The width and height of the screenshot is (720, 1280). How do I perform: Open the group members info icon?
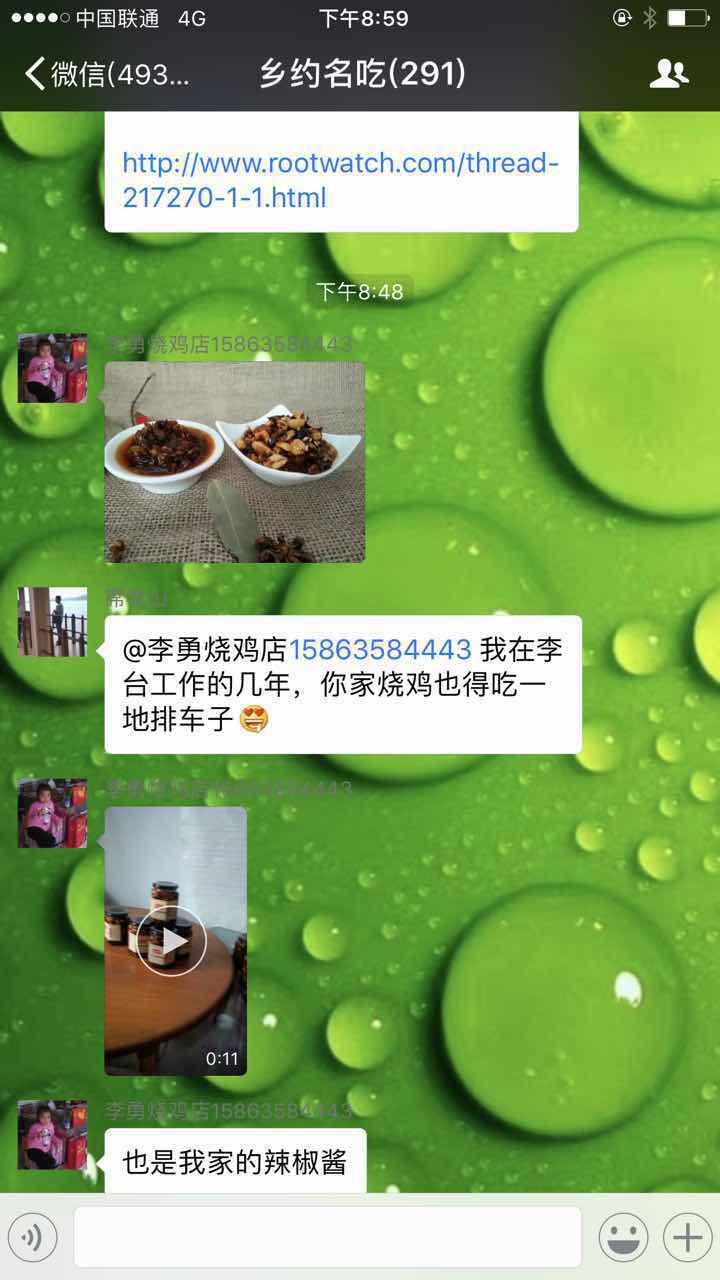(x=668, y=74)
